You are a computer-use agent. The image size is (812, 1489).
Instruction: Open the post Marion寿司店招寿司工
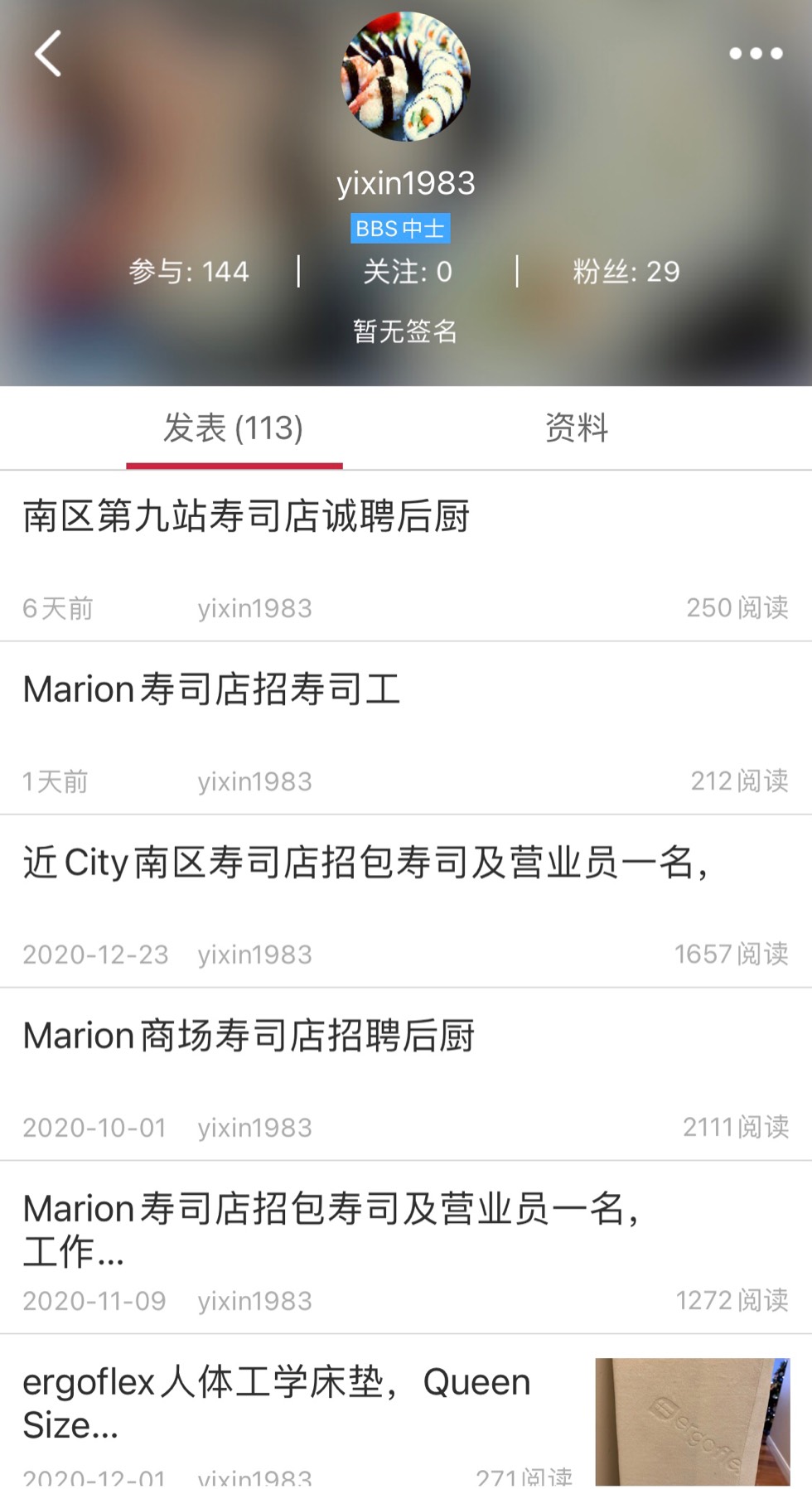pos(212,689)
